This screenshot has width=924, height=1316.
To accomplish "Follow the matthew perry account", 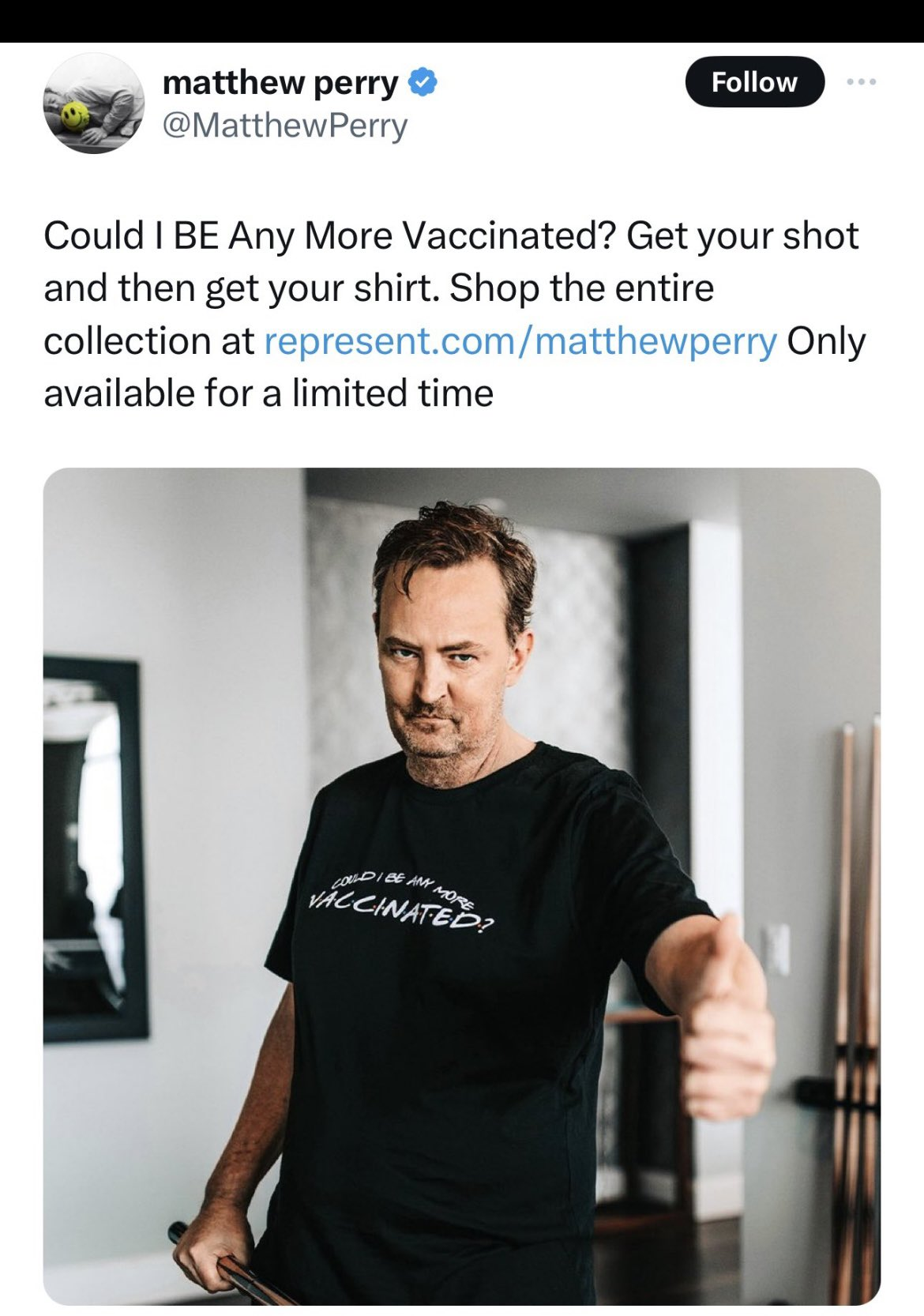I will click(754, 82).
